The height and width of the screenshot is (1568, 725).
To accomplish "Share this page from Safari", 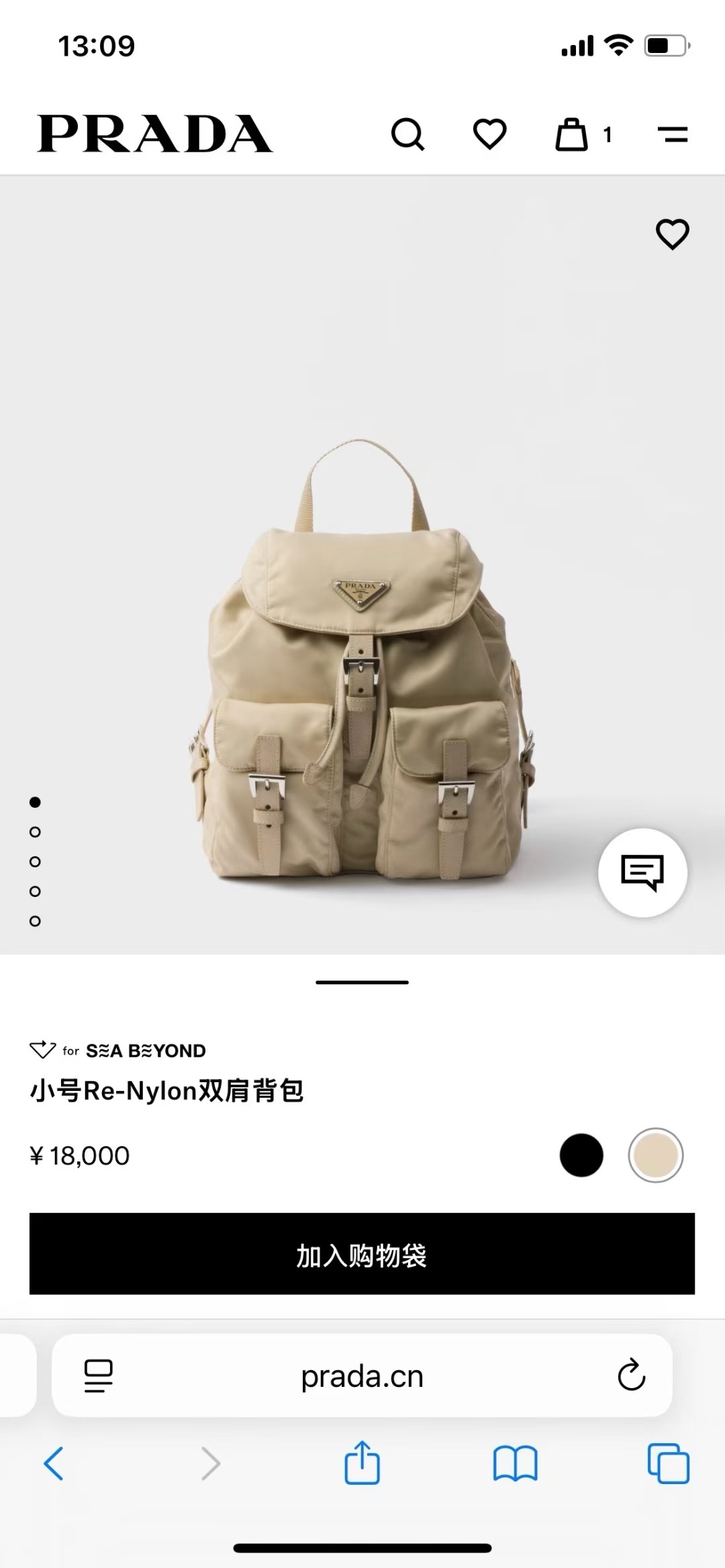I will click(x=362, y=1463).
